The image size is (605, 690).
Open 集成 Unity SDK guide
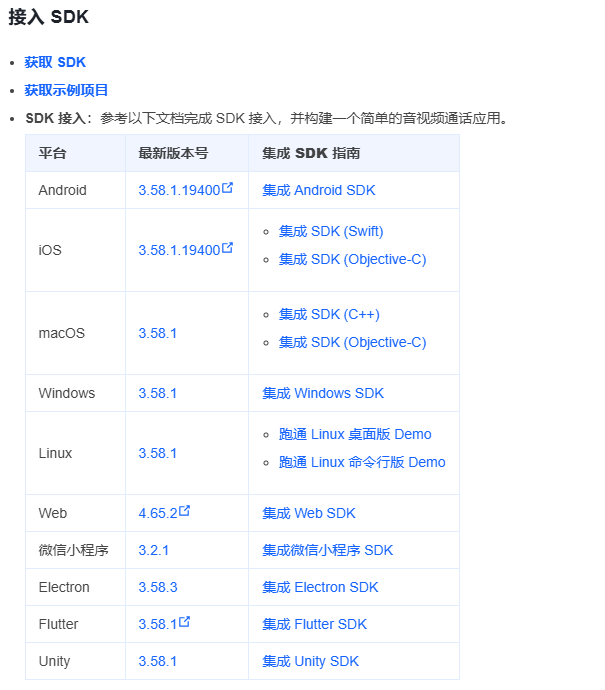311,661
